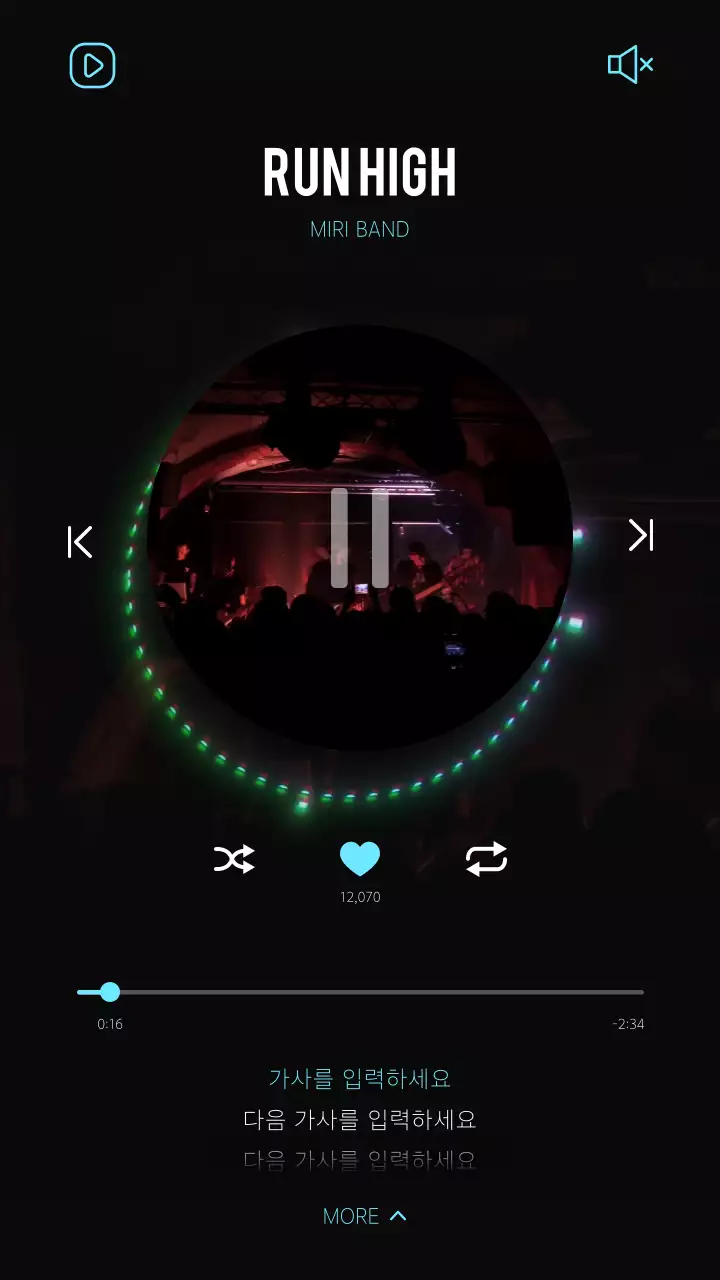This screenshot has width=720, height=1280.
Task: Skip to the previous track
Action: [x=80, y=541]
